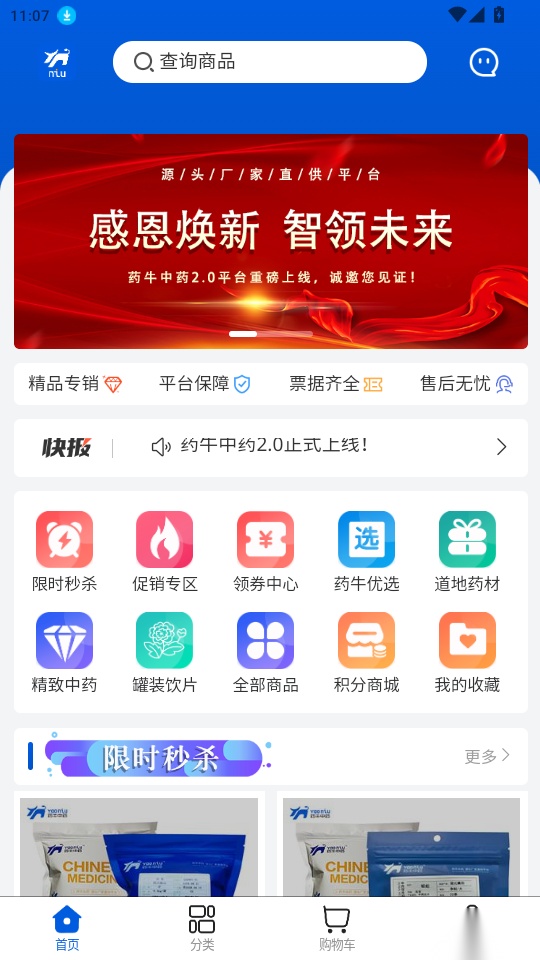
Task: Tap 更多 next to the flash sale header
Action: click(487, 756)
